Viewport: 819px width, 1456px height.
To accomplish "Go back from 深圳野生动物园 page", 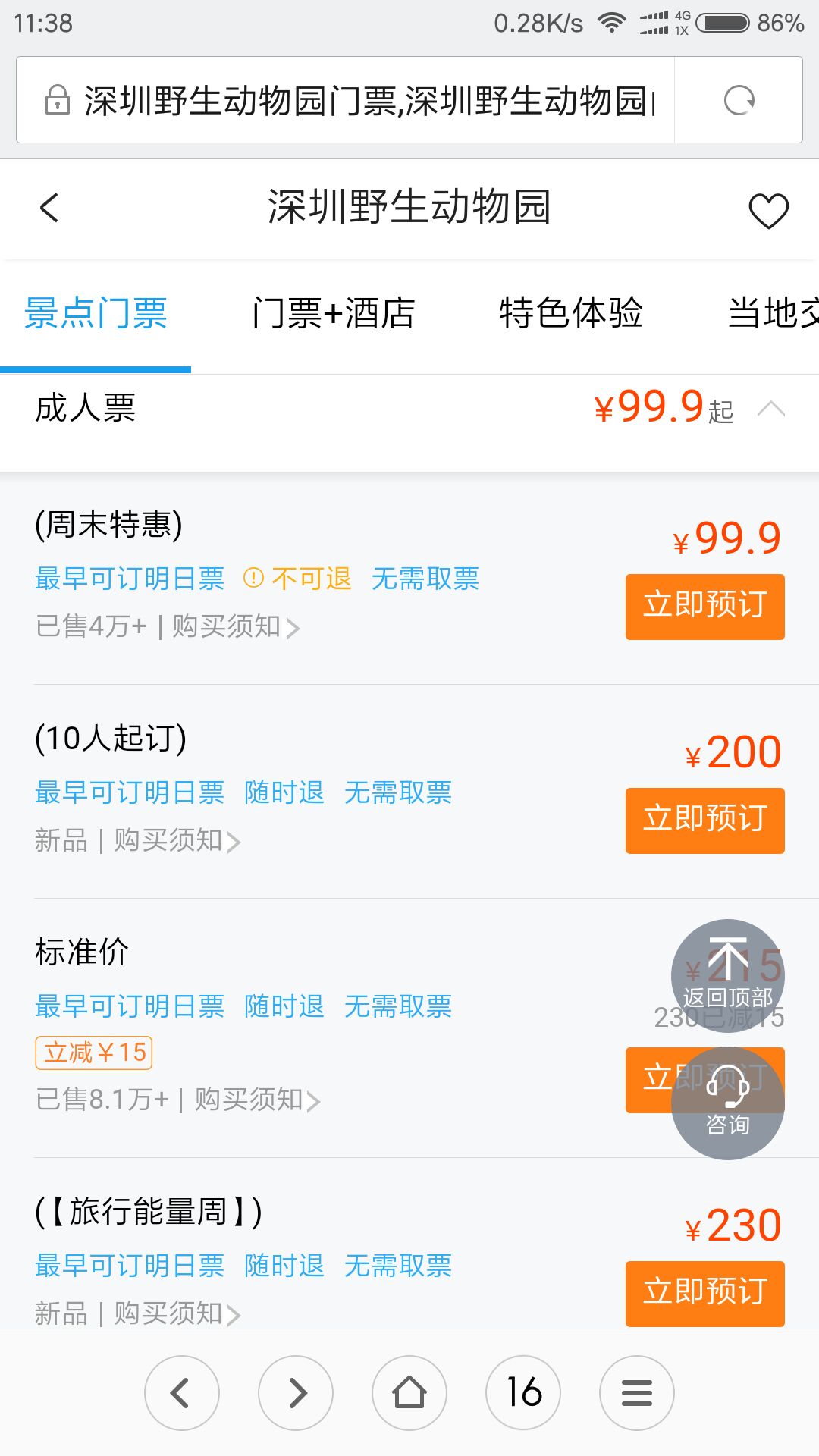I will [49, 208].
